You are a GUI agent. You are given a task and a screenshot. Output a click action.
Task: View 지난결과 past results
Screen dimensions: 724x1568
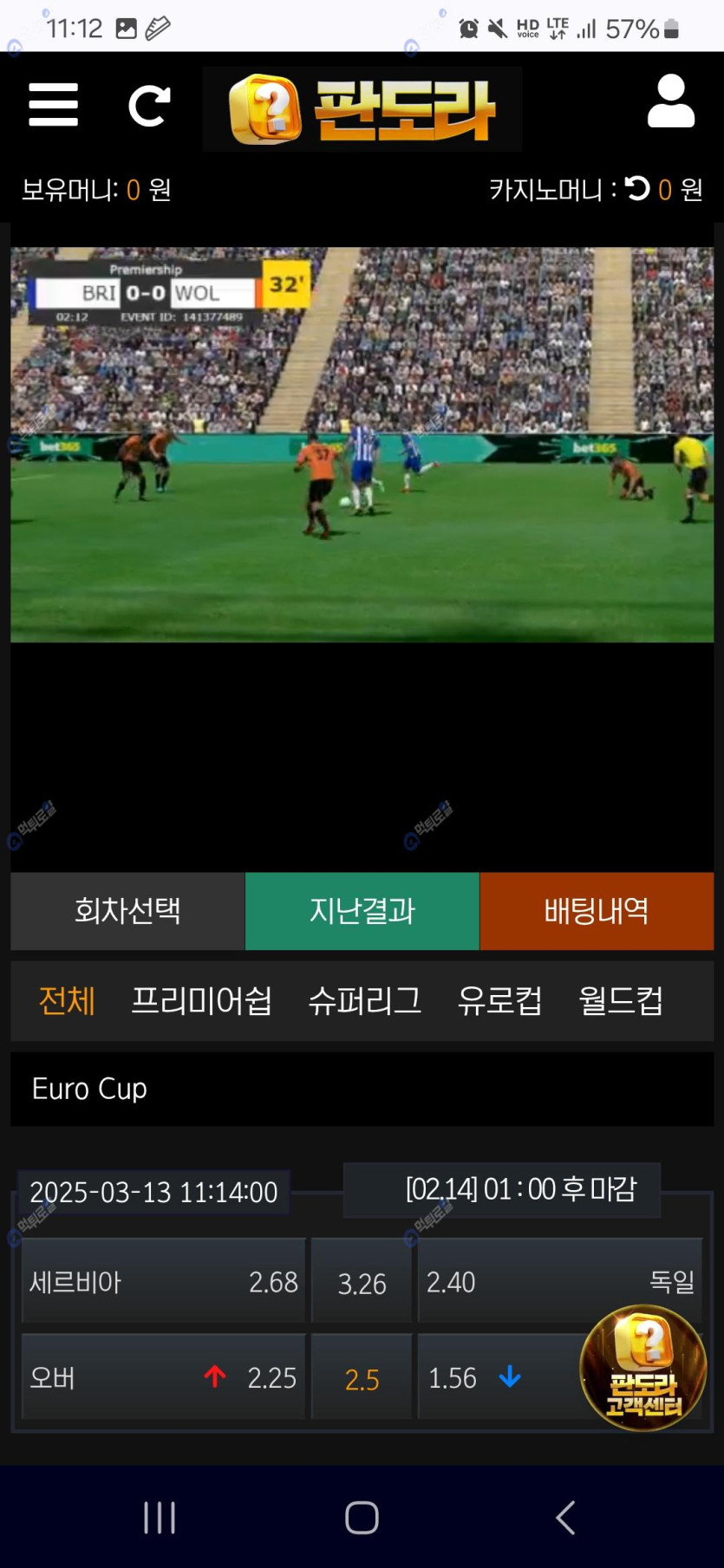[x=362, y=911]
